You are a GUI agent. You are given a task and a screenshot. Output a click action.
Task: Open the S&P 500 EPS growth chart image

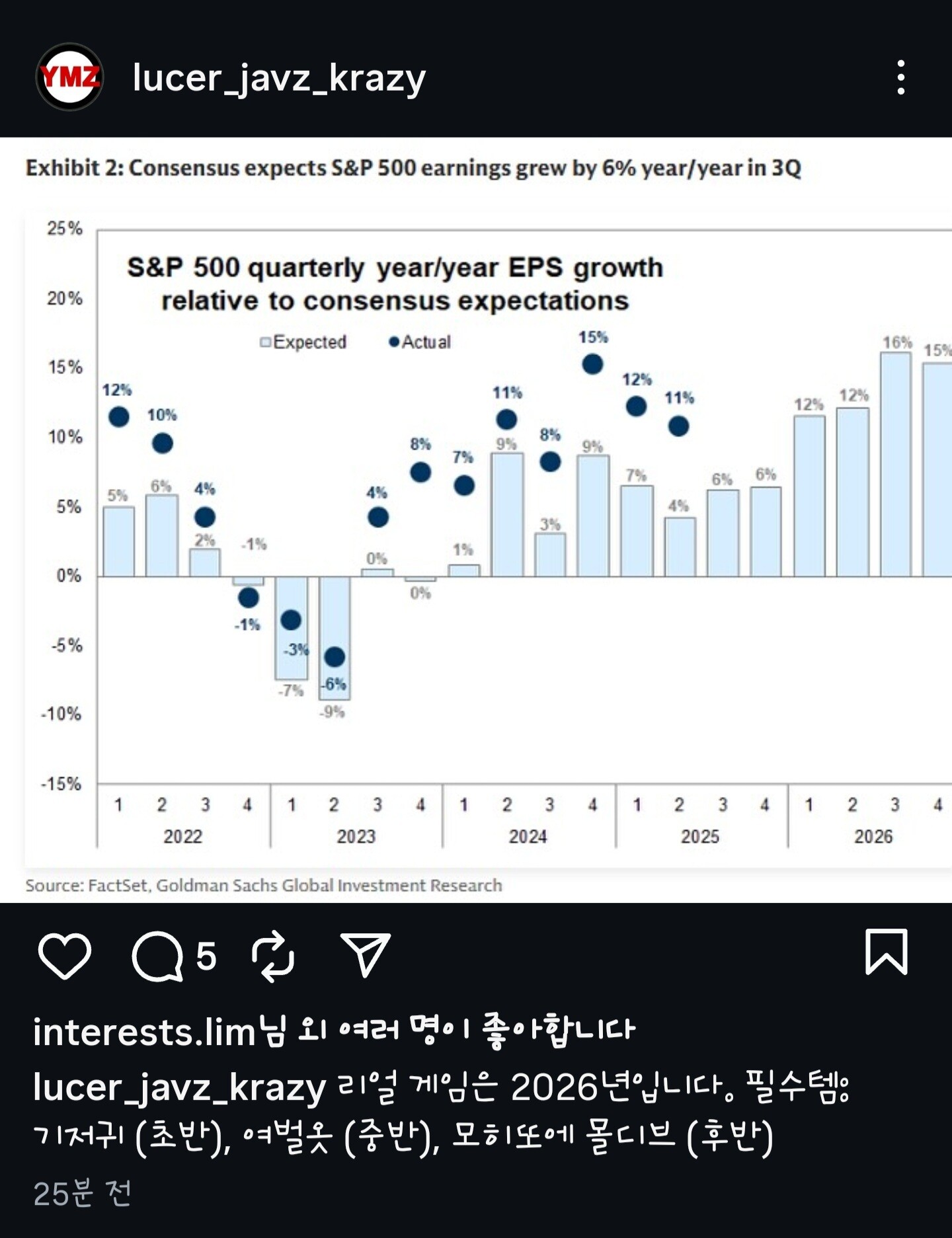476,520
